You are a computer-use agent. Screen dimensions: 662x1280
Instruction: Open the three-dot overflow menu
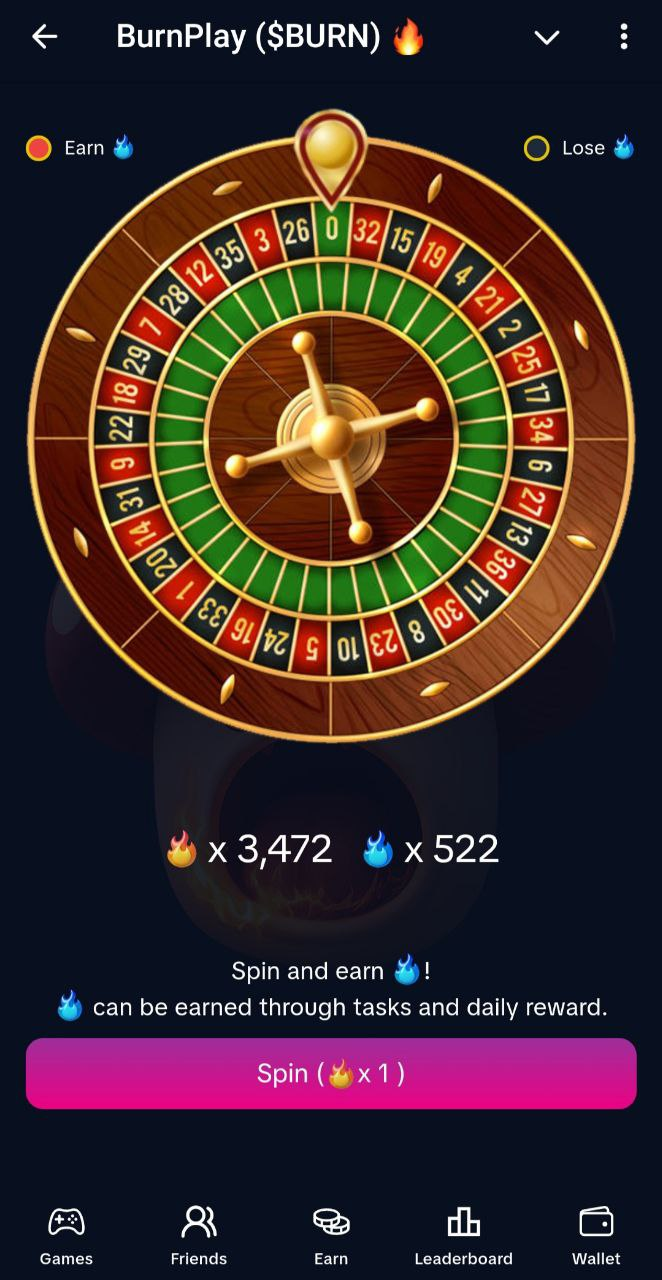click(x=624, y=38)
